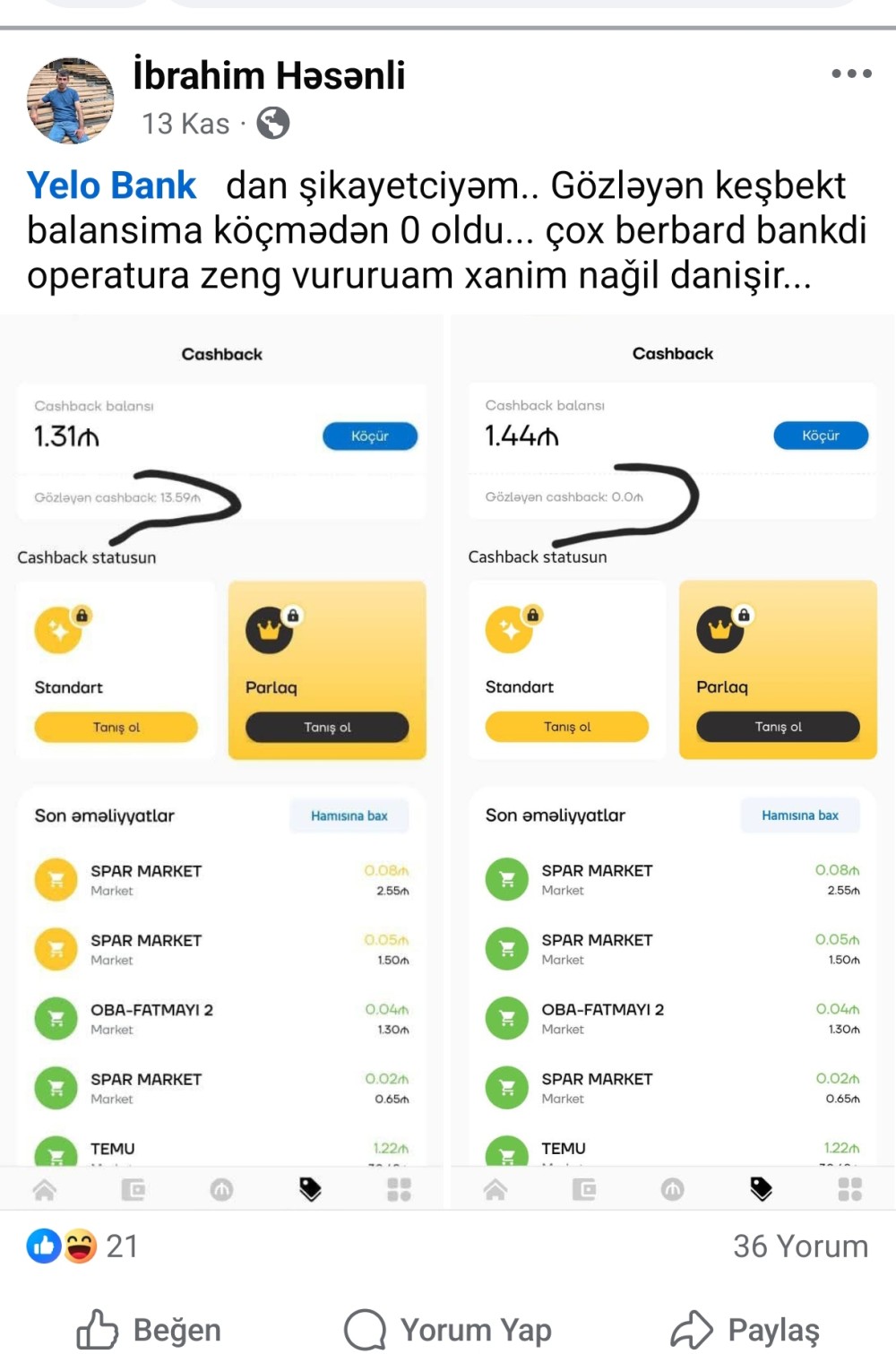Tap Tanış ol under Parlaq
The image size is (896, 1354).
326,727
